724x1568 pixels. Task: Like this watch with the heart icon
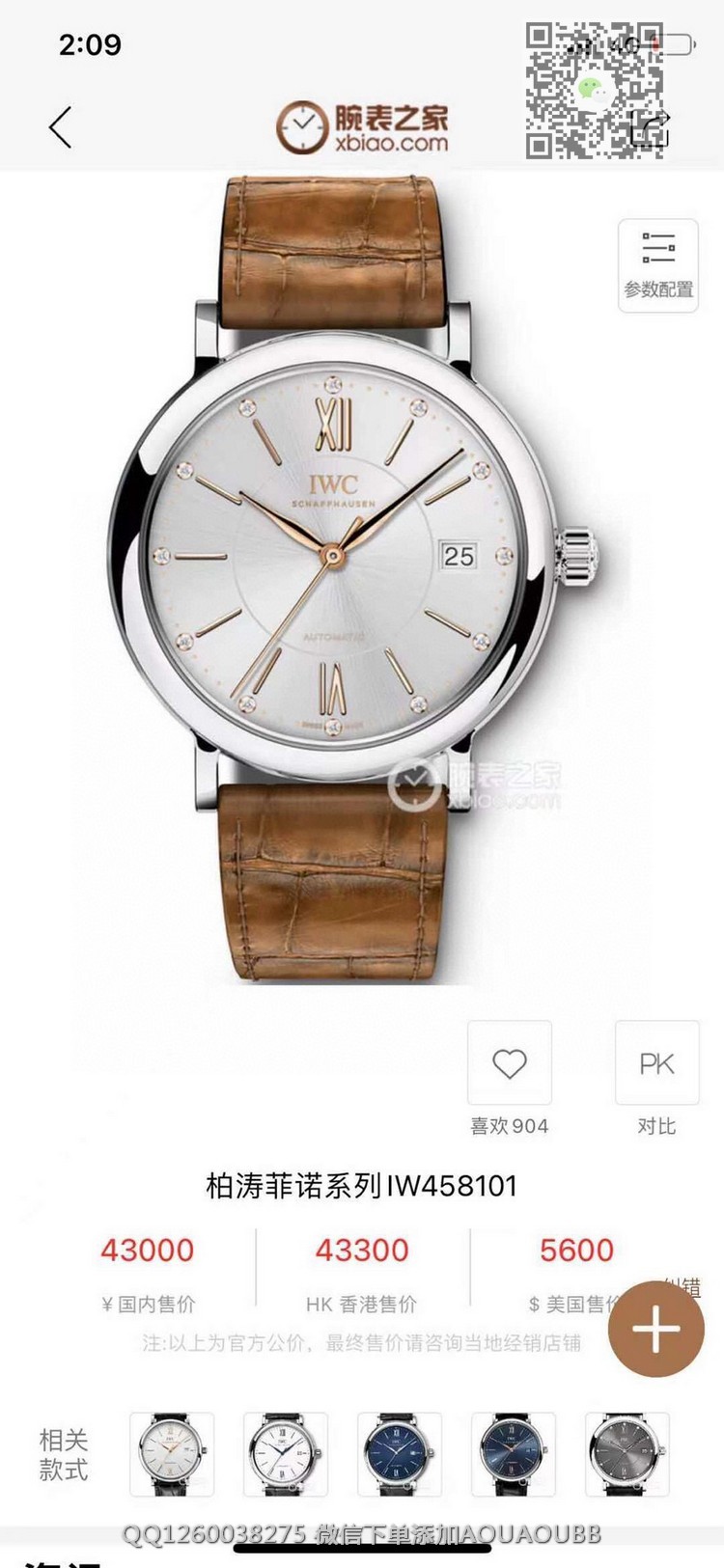pyautogui.click(x=510, y=1063)
